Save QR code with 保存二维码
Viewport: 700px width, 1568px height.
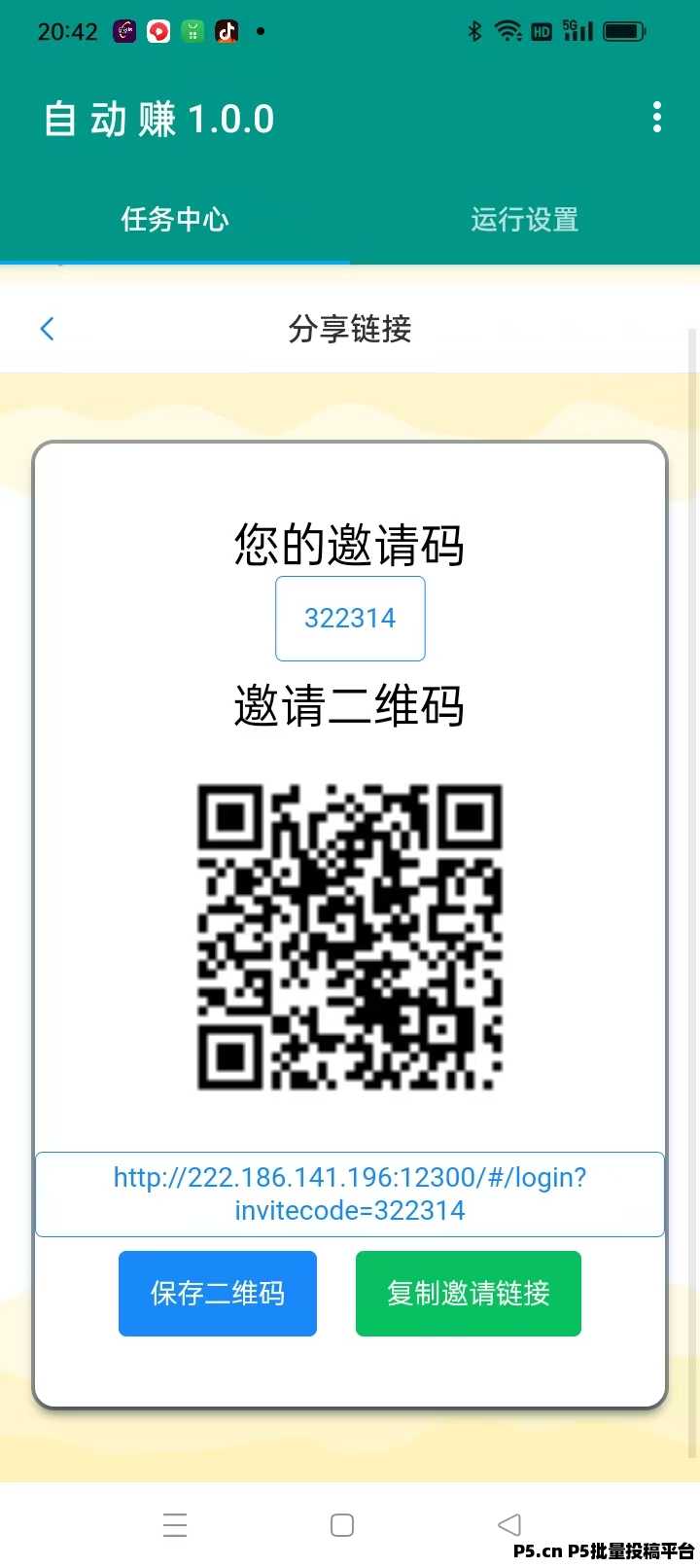218,1293
